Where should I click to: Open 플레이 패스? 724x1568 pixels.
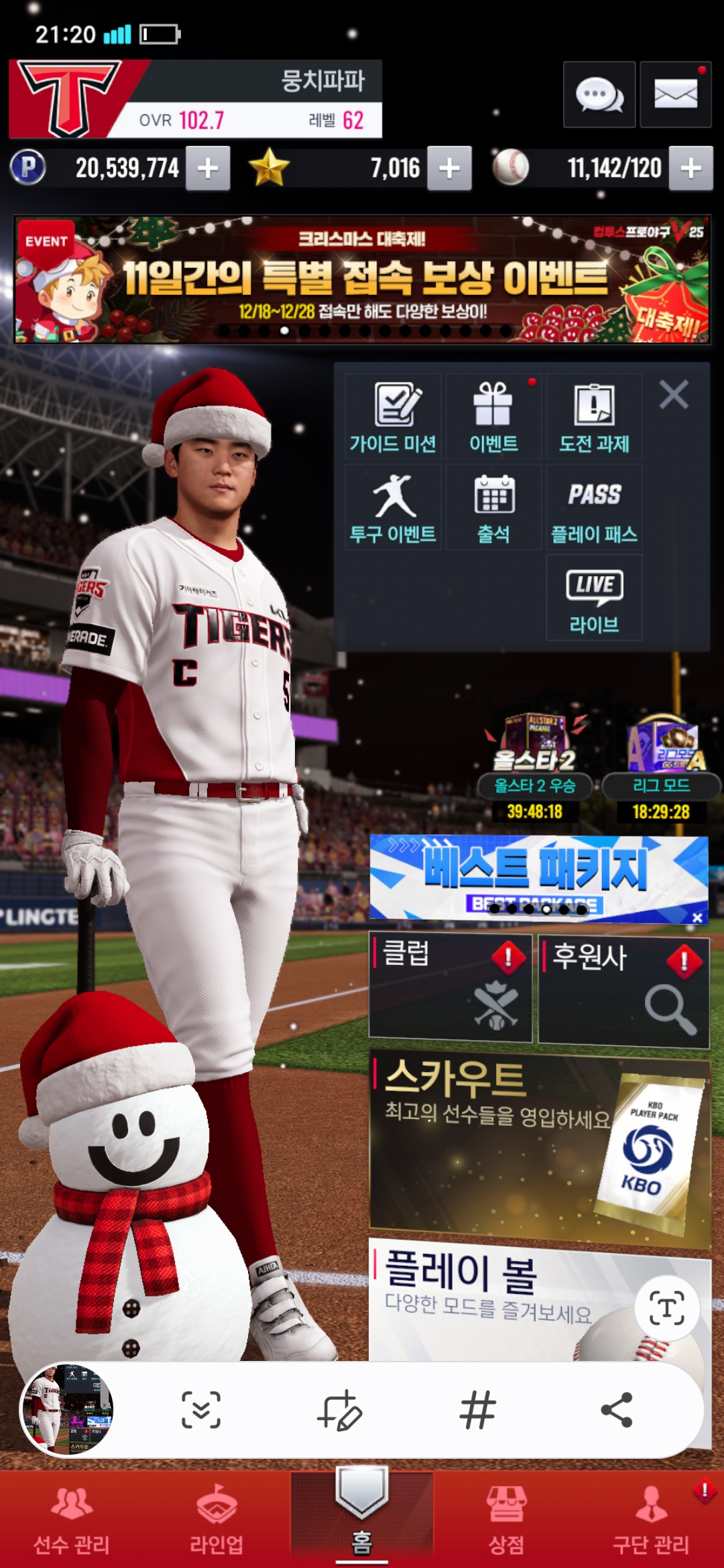(594, 507)
